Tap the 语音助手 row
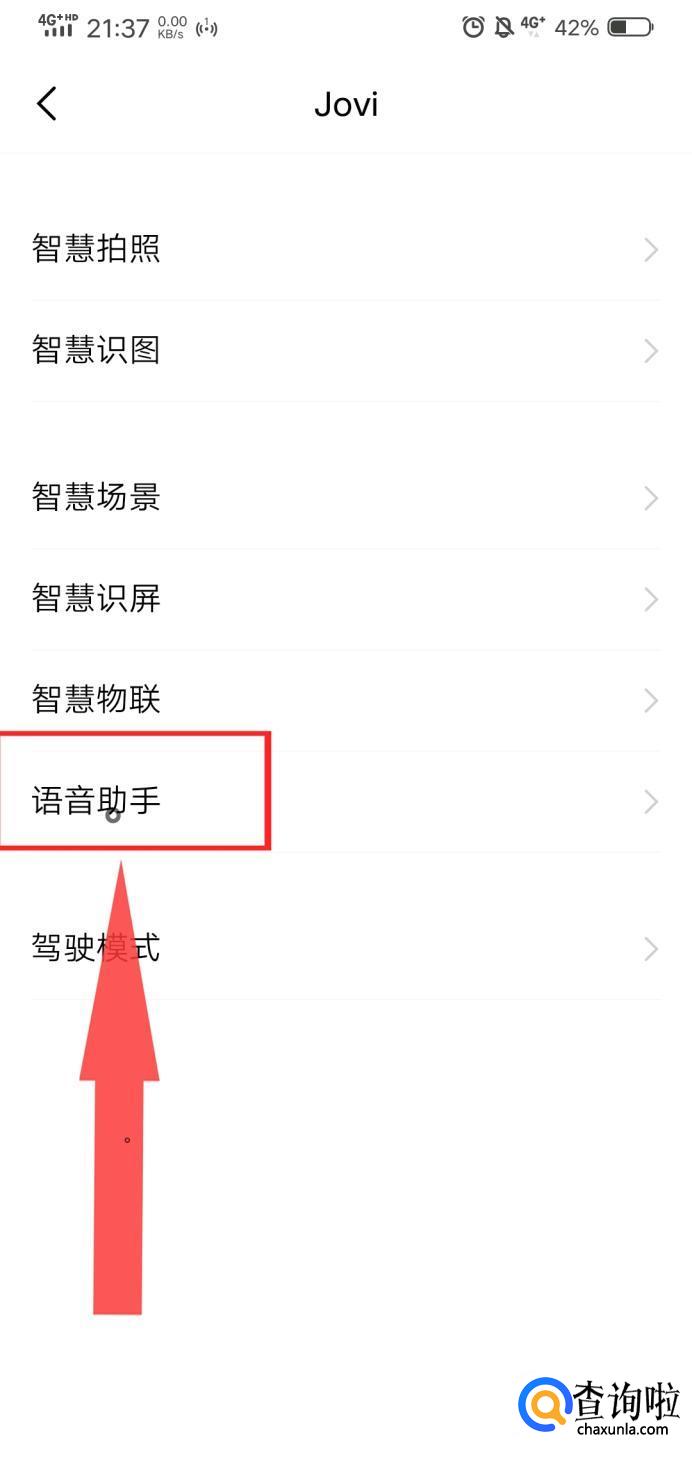 (346, 802)
